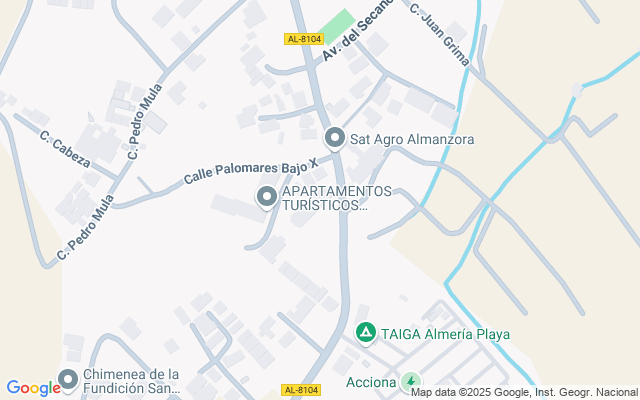Image resolution: width=640 pixels, height=400 pixels.
Task: Open the Acciona place marker
Action: coord(411,382)
